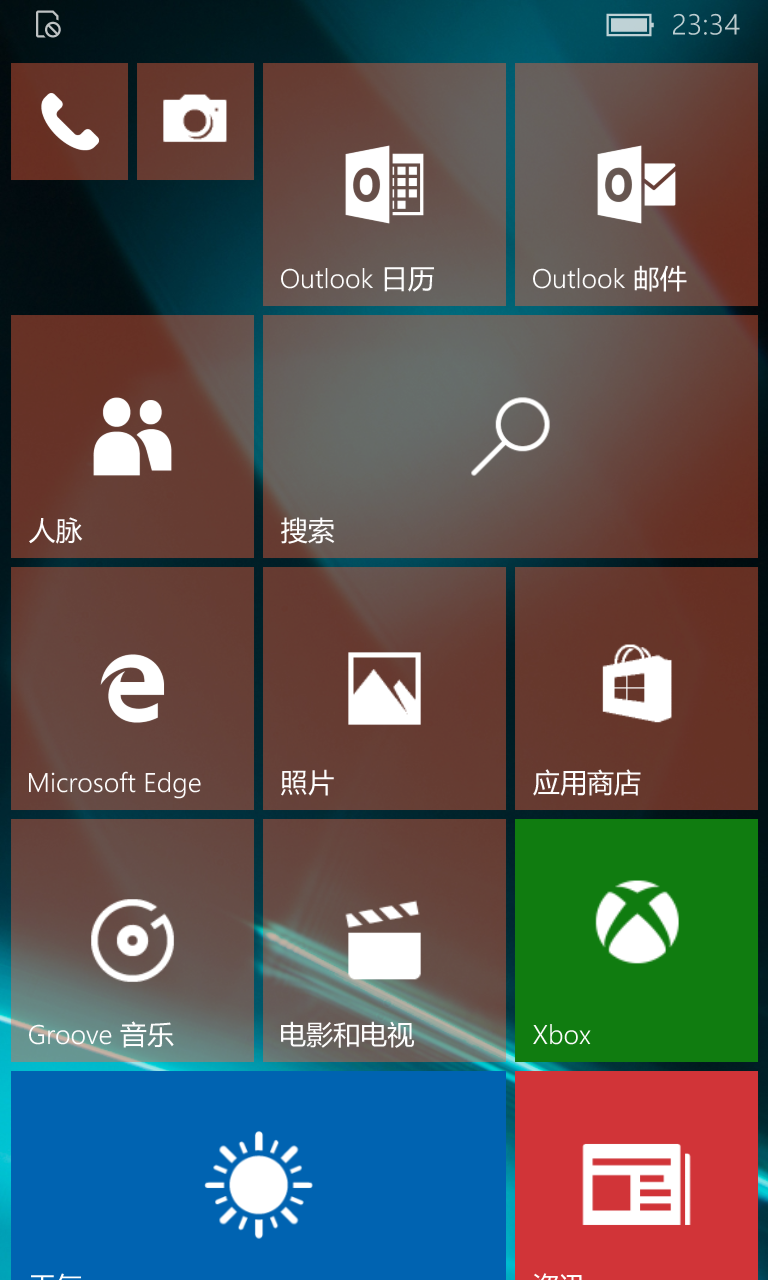
Task: Open the Phone dialer tile
Action: click(x=69, y=121)
